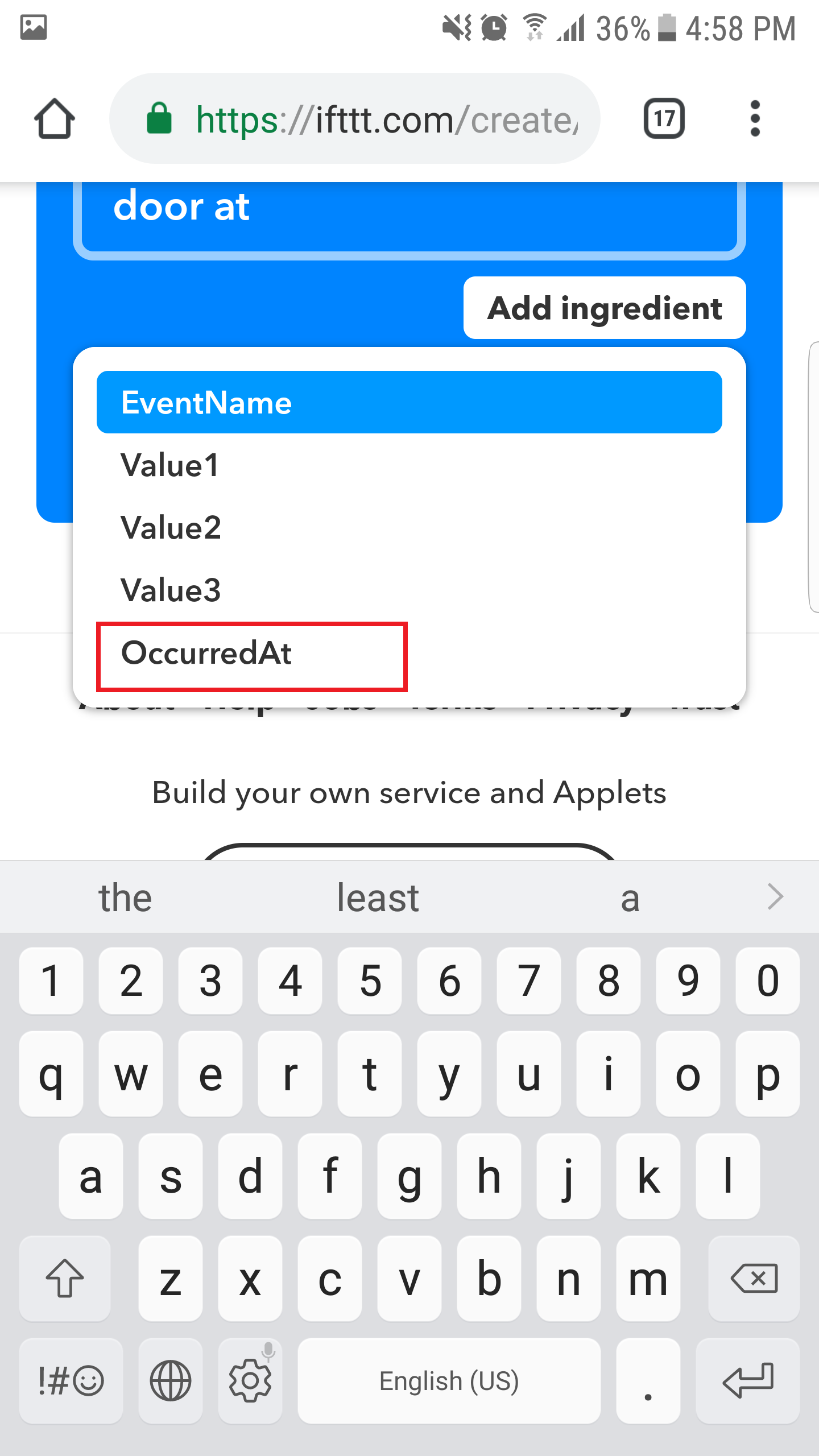Tap the Add ingredient button
819x1456 pixels.
click(x=604, y=308)
